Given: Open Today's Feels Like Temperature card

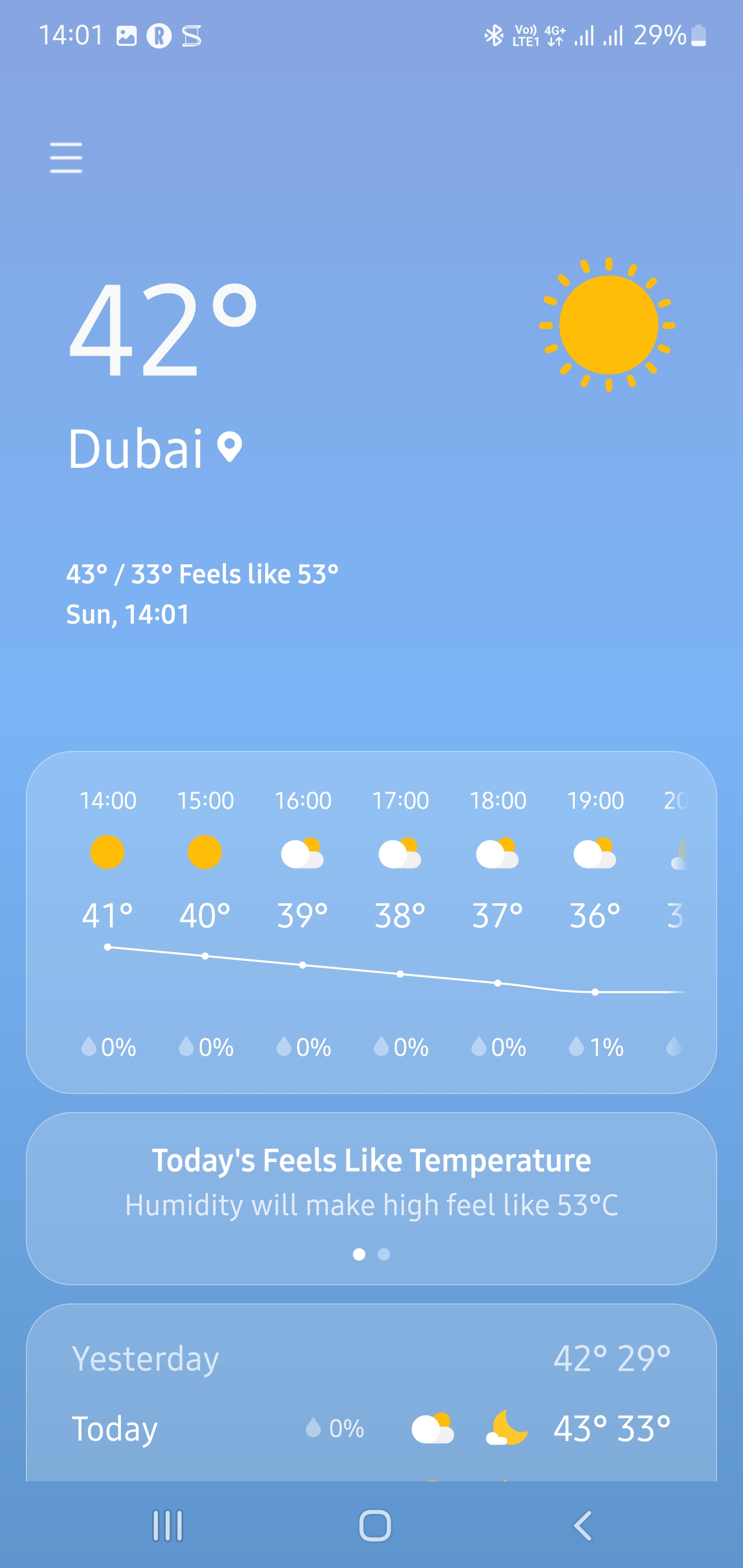Looking at the screenshot, I should (371, 1182).
